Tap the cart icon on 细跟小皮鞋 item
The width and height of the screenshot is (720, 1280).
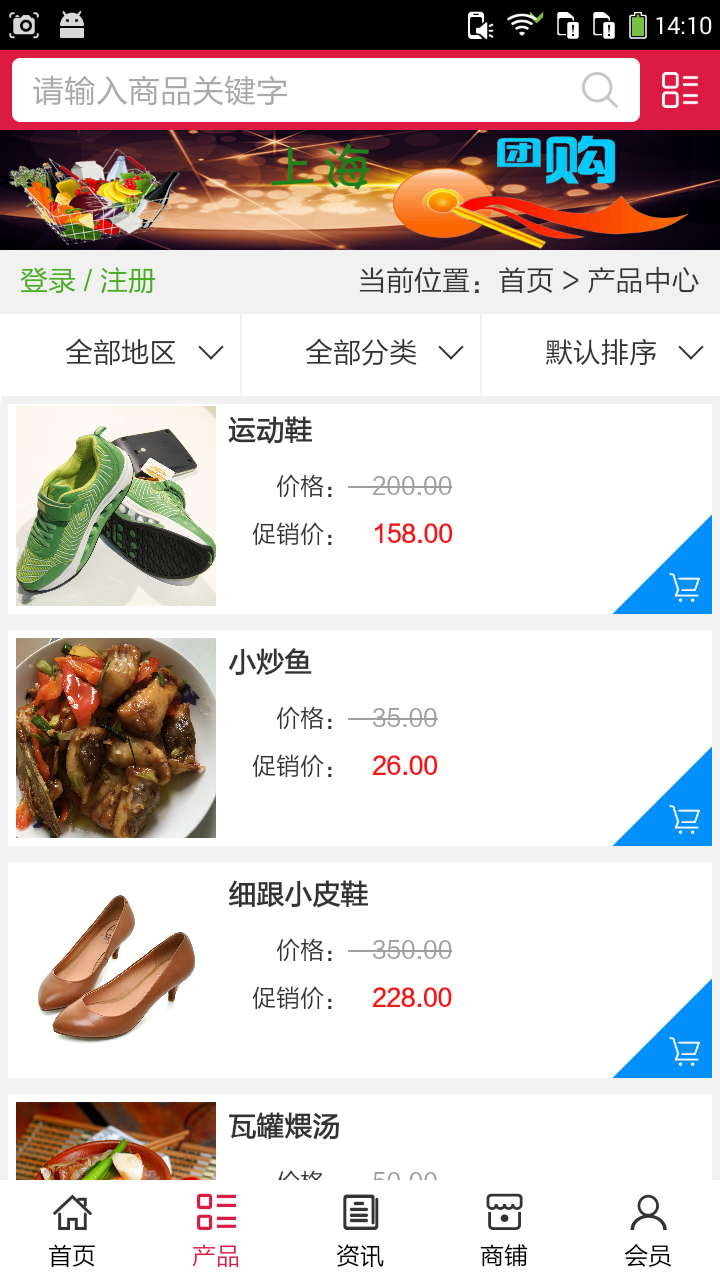(x=684, y=1052)
